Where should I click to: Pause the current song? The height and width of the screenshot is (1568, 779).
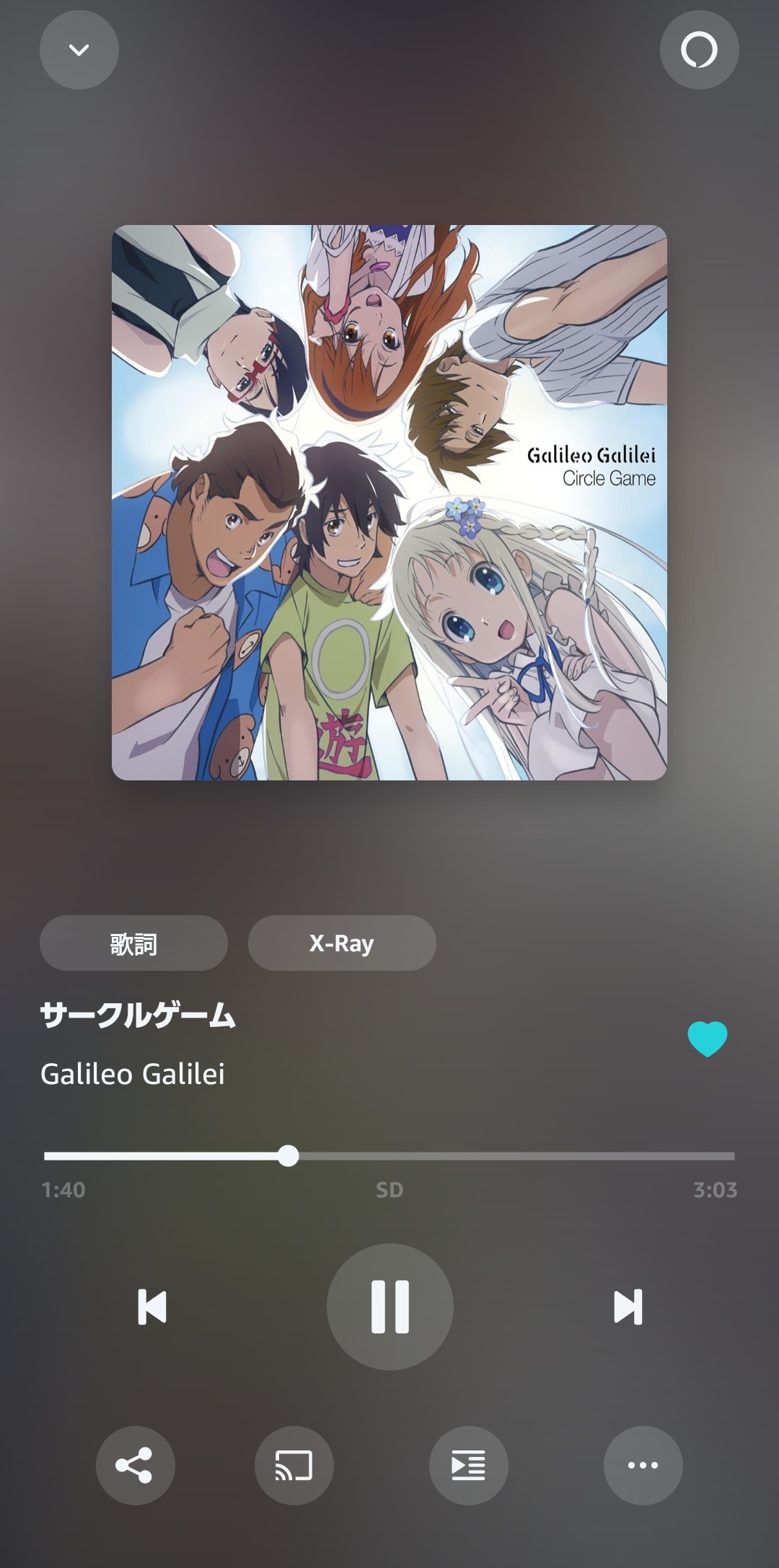click(x=389, y=1306)
